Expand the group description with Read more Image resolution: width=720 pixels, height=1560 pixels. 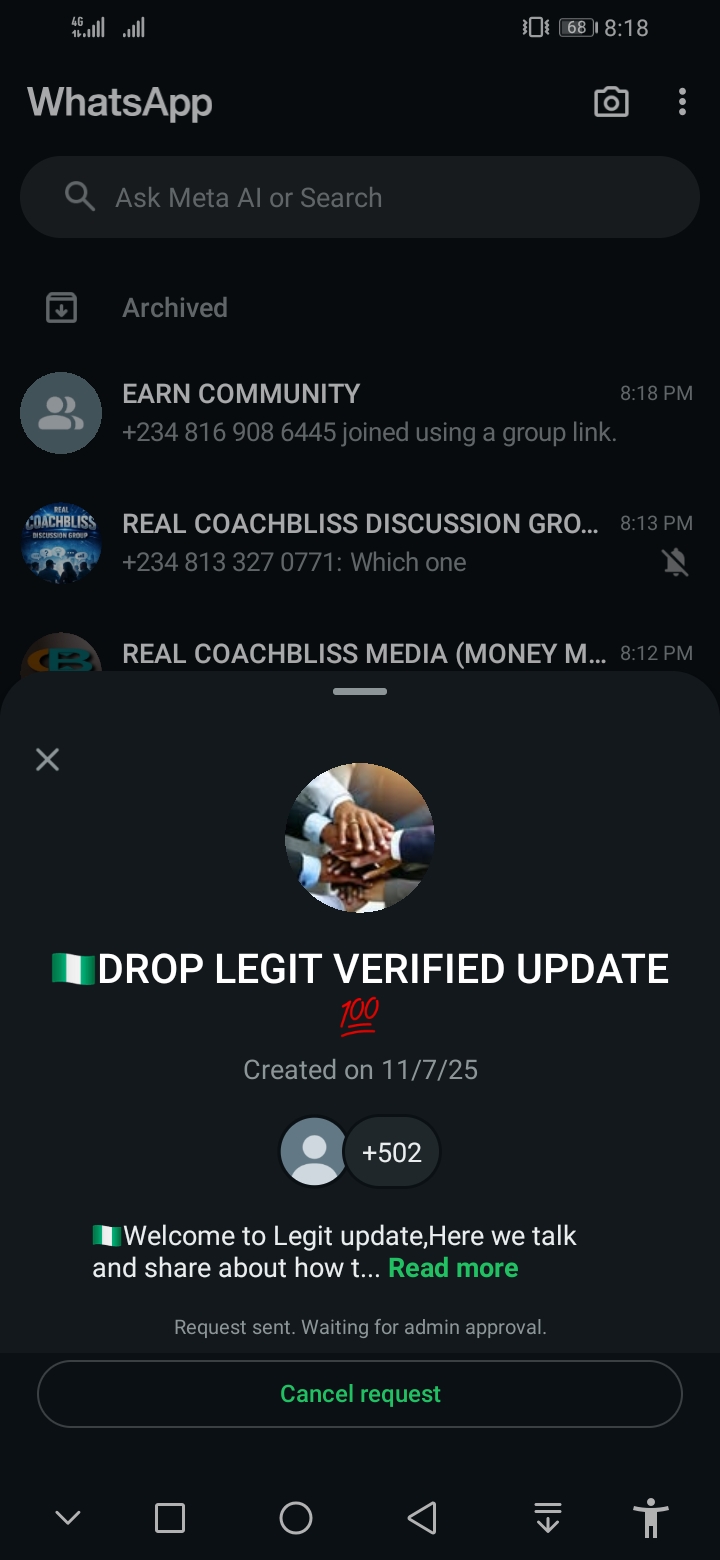click(453, 1268)
